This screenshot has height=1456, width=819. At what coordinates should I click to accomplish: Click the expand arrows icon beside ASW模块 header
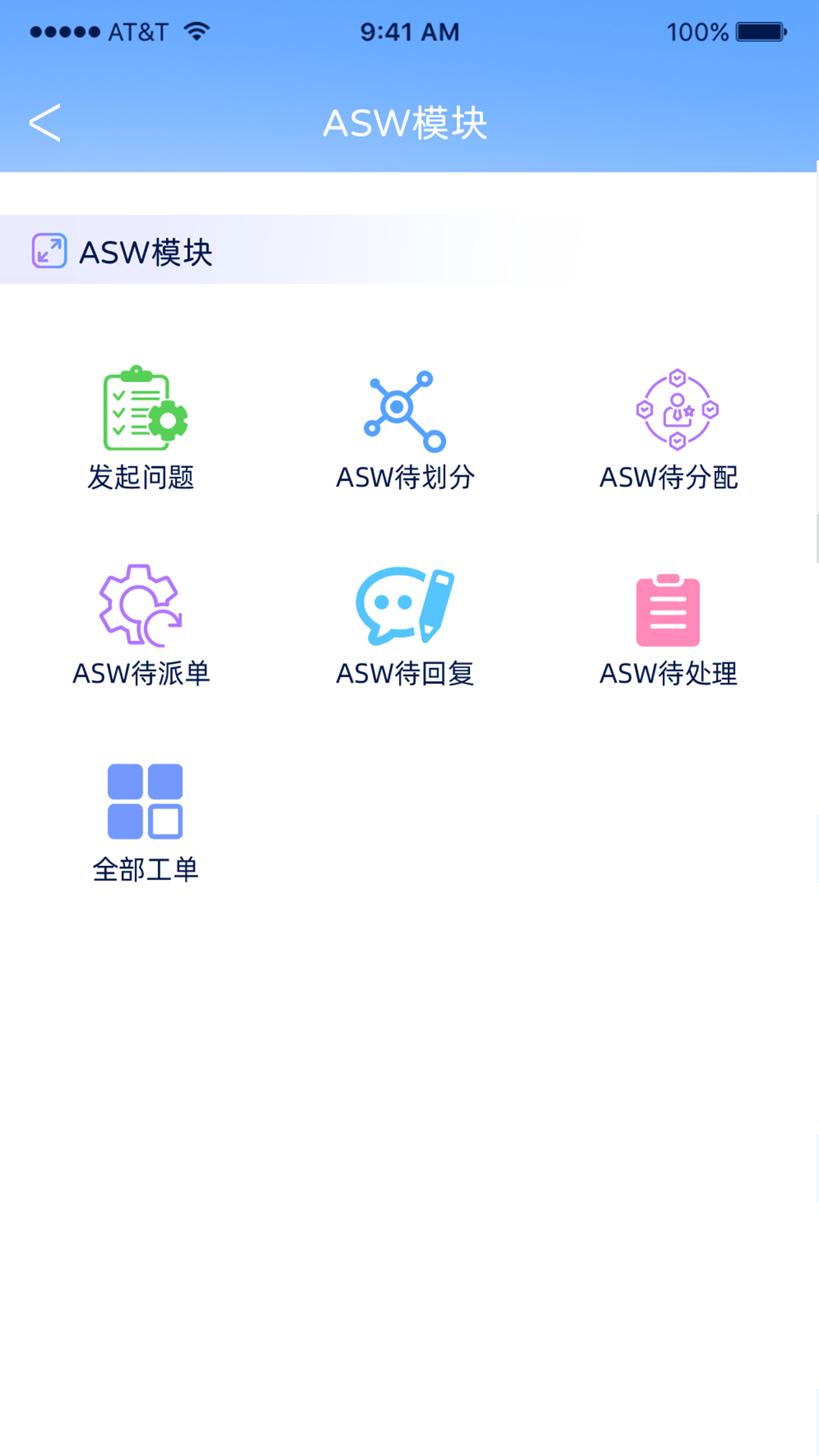tap(49, 250)
